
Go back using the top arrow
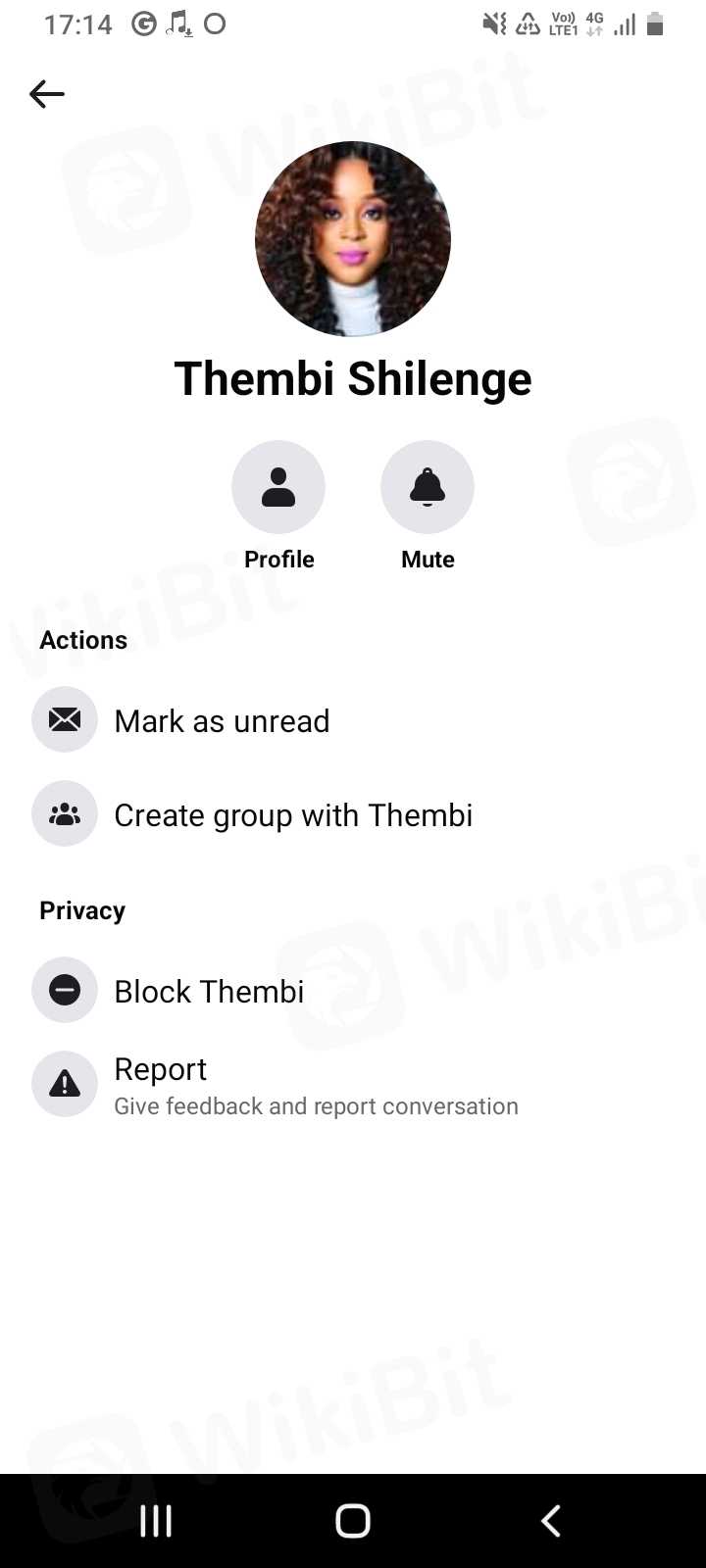coord(47,94)
